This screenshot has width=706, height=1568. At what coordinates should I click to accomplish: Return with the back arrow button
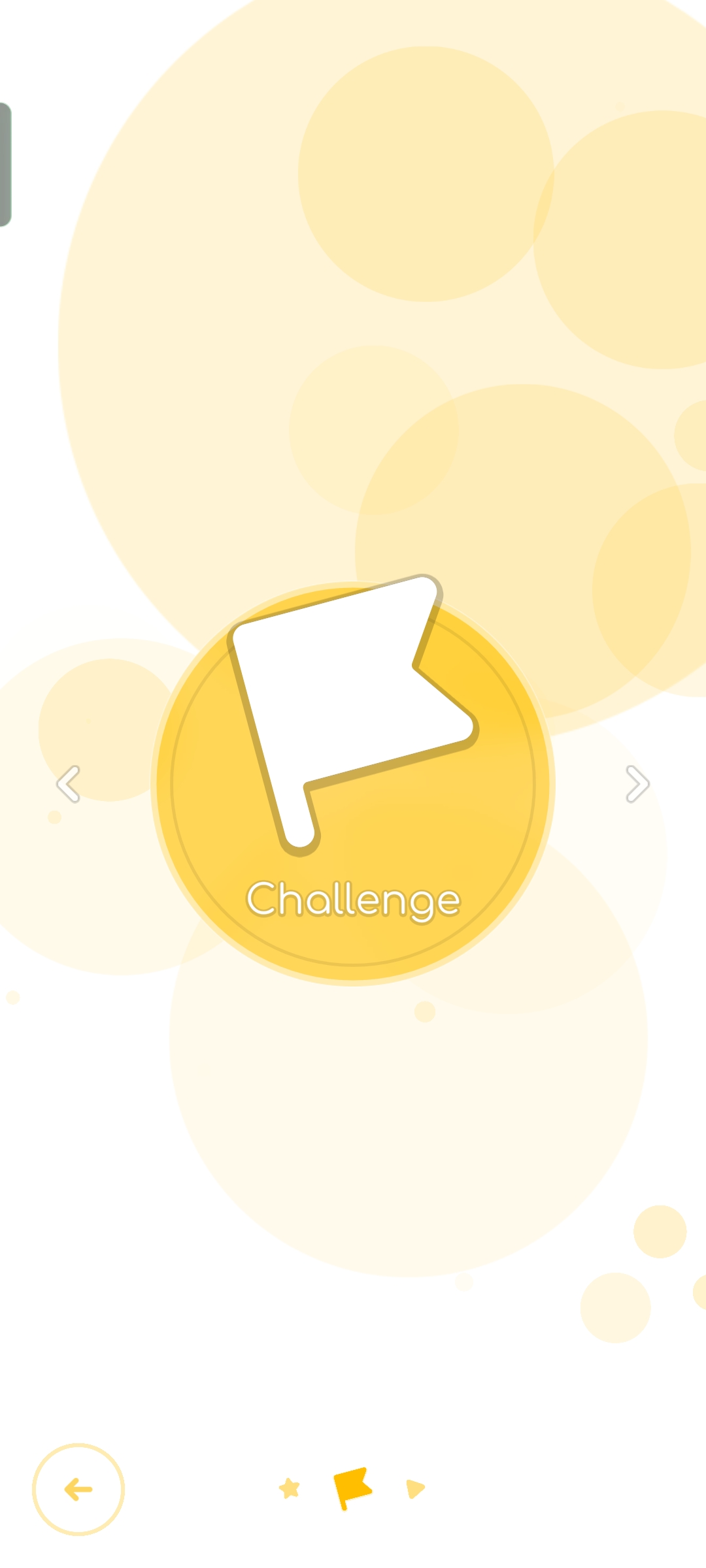78,1490
